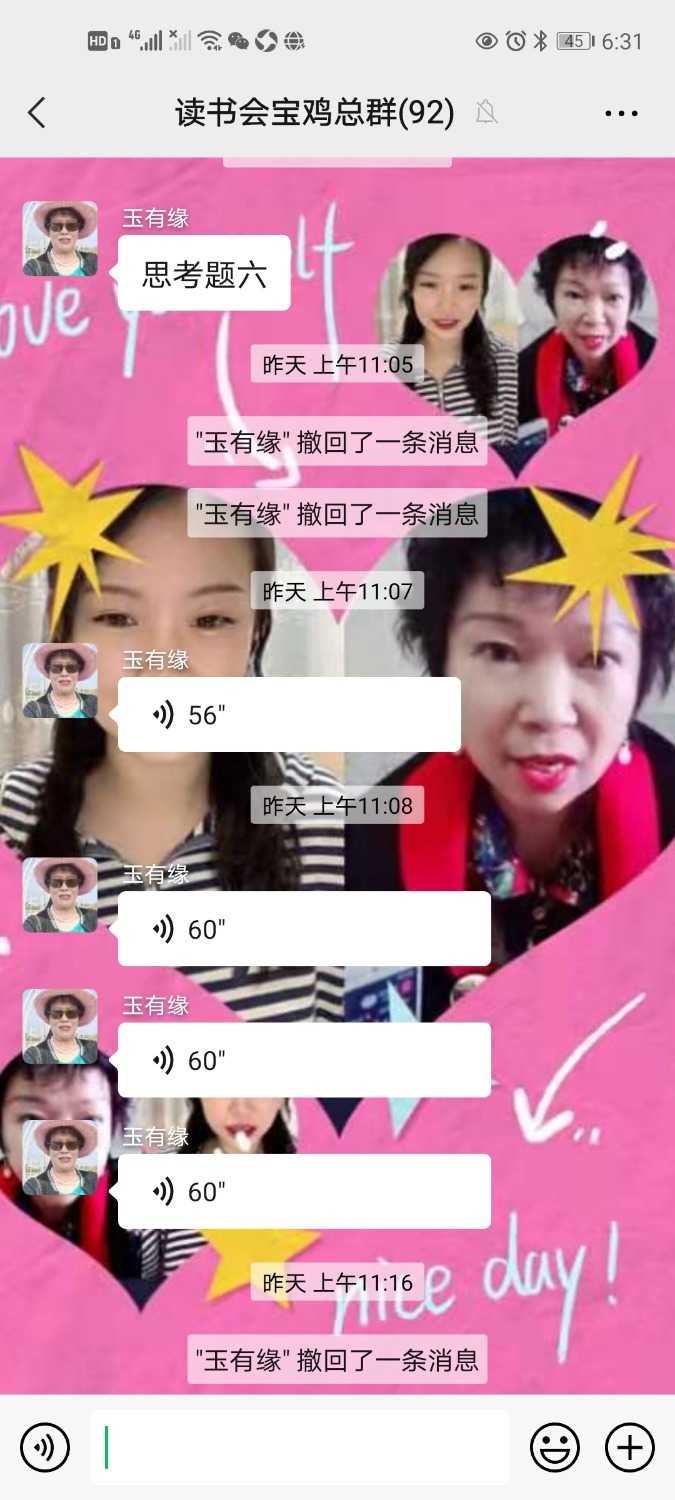Screen dimensions: 675x1500
Task: Play the 56" voice message
Action: (289, 715)
